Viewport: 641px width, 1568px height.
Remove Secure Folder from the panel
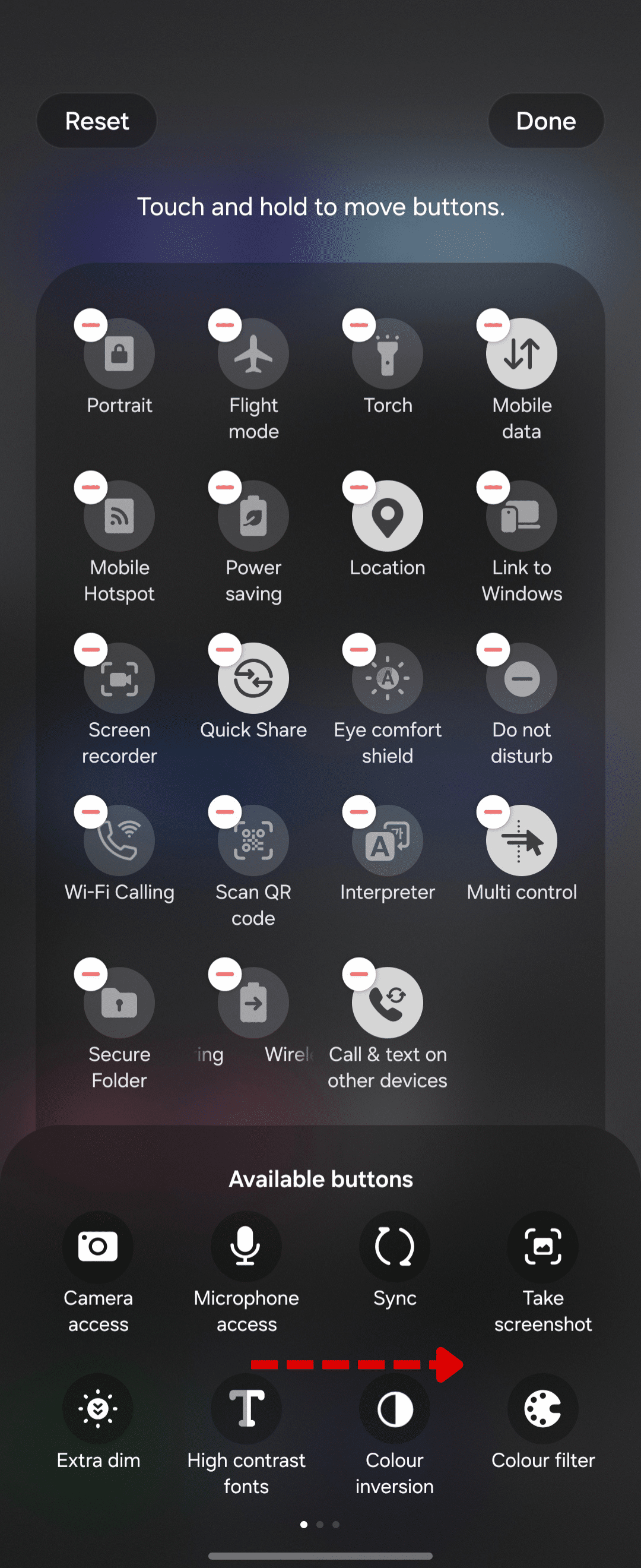click(x=91, y=975)
